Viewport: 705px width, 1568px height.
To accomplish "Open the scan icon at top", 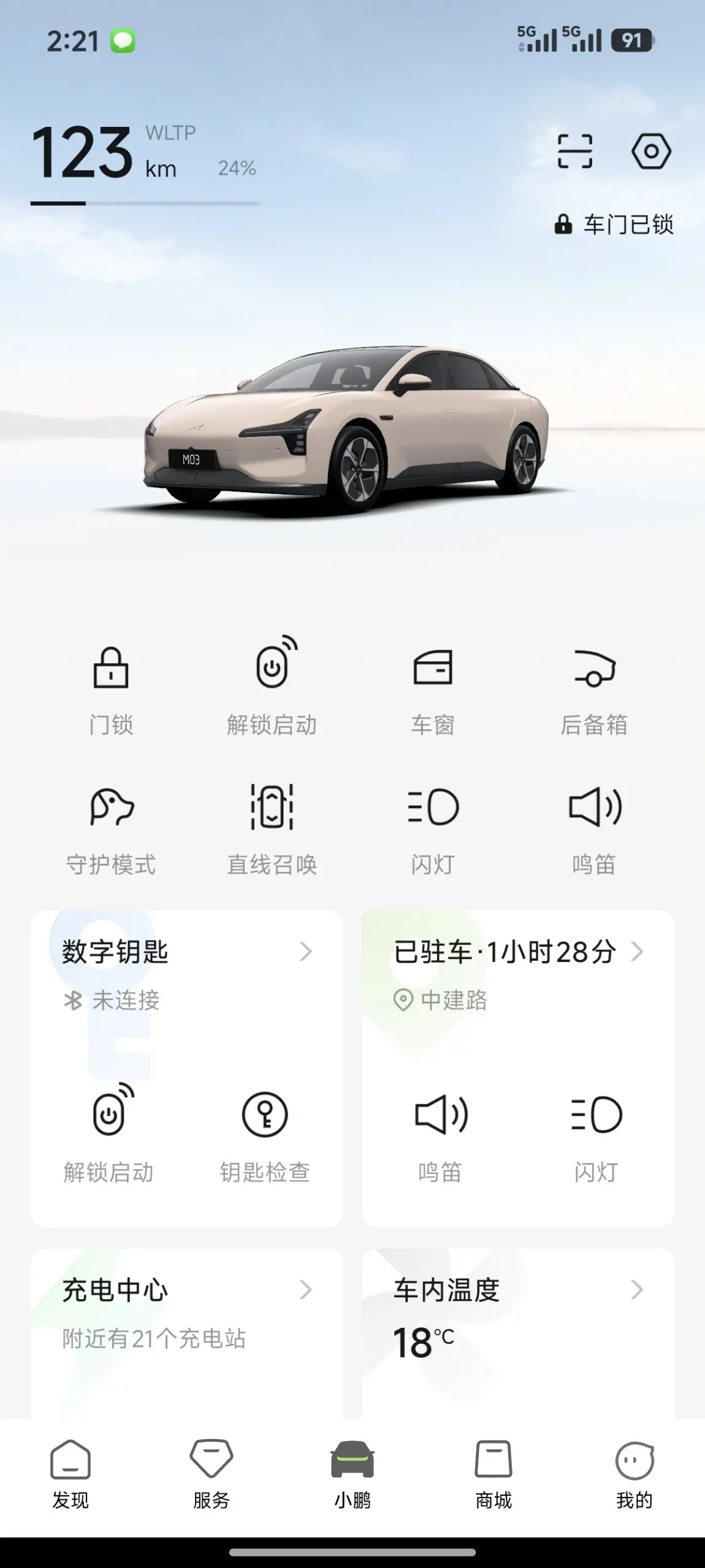I will (574, 151).
